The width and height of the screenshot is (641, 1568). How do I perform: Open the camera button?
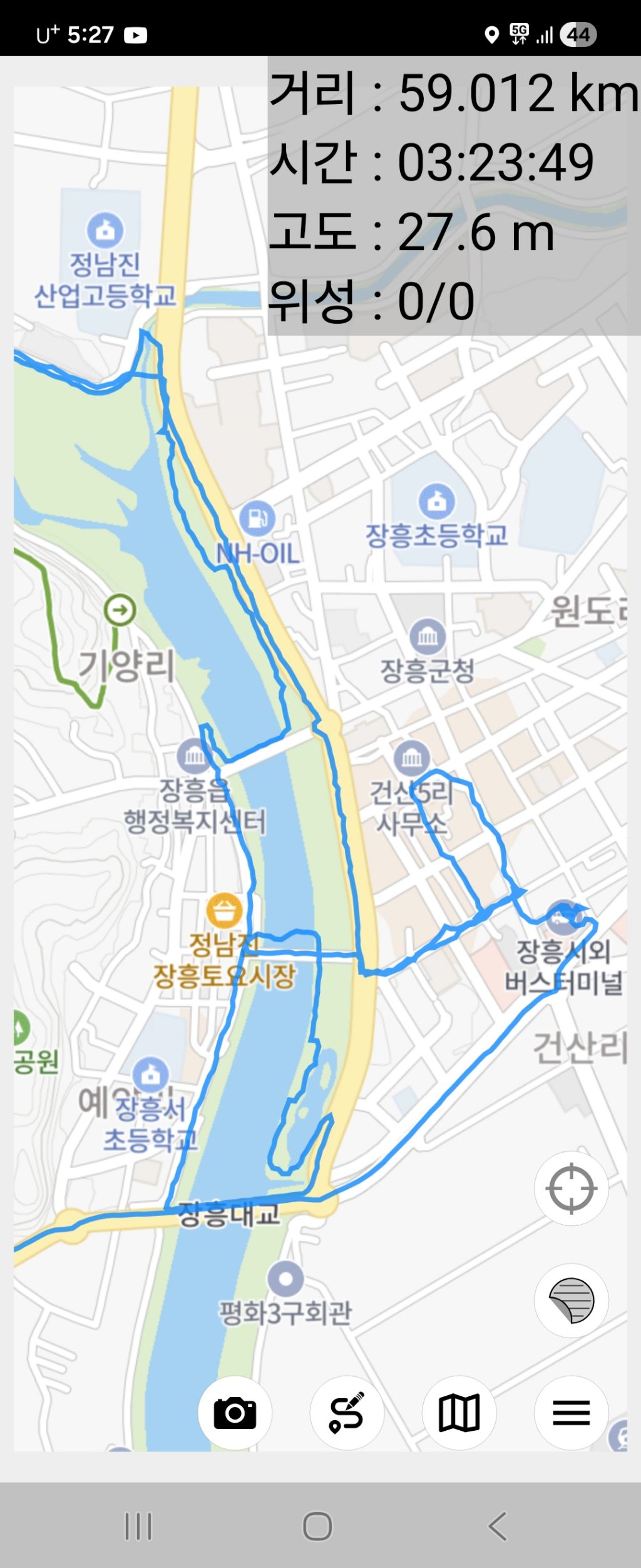235,1413
